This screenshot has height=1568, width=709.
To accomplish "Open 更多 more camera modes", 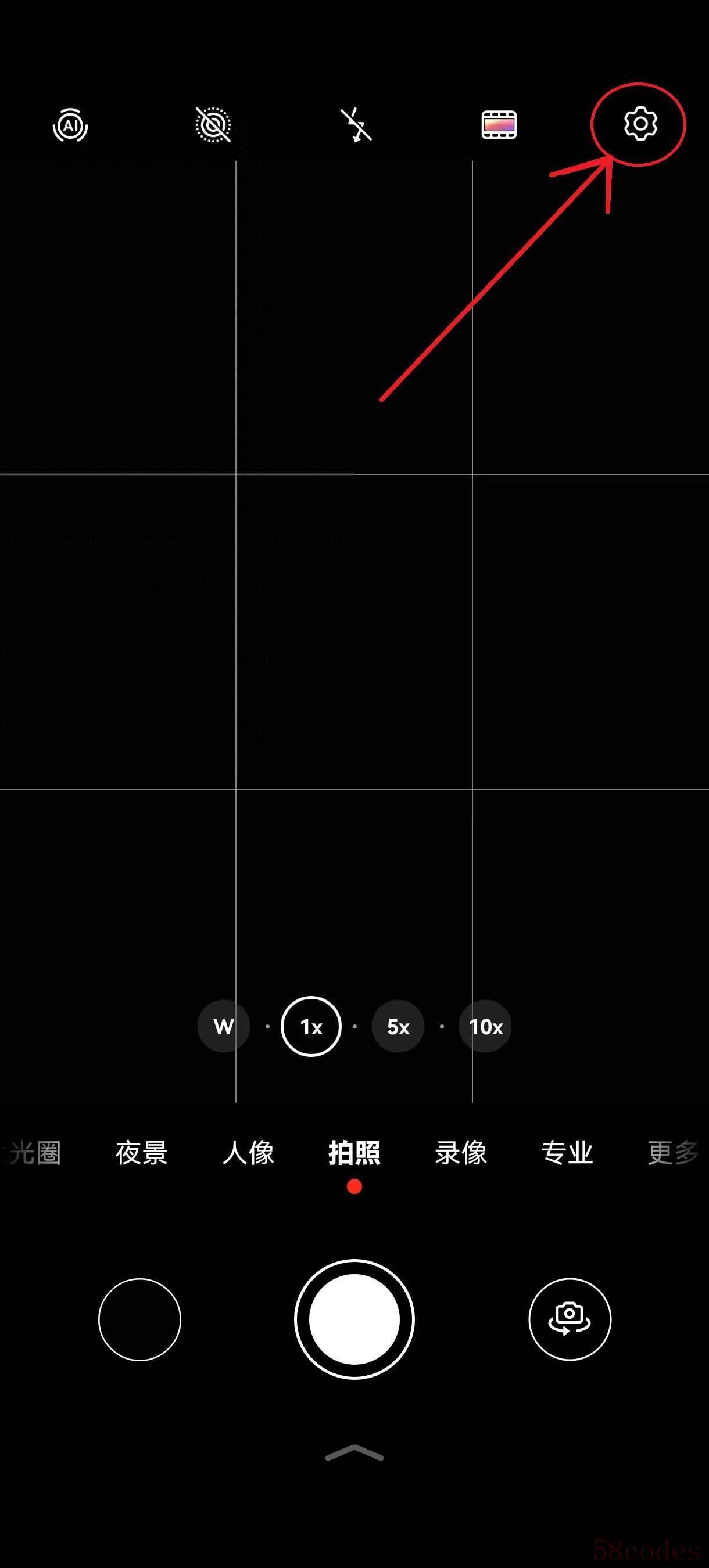I will click(672, 1152).
